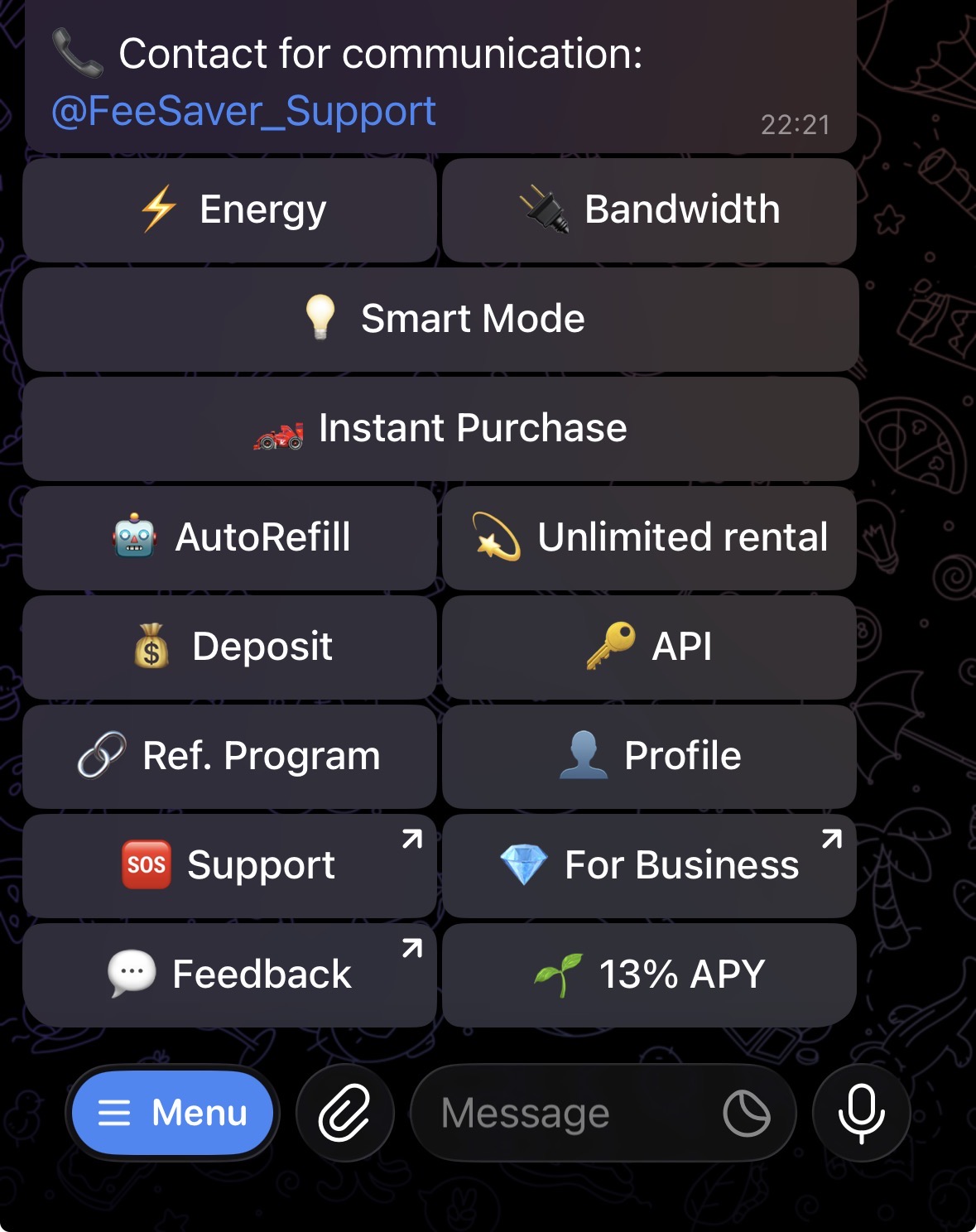The image size is (976, 1232).
Task: Open your Profile
Action: click(649, 757)
